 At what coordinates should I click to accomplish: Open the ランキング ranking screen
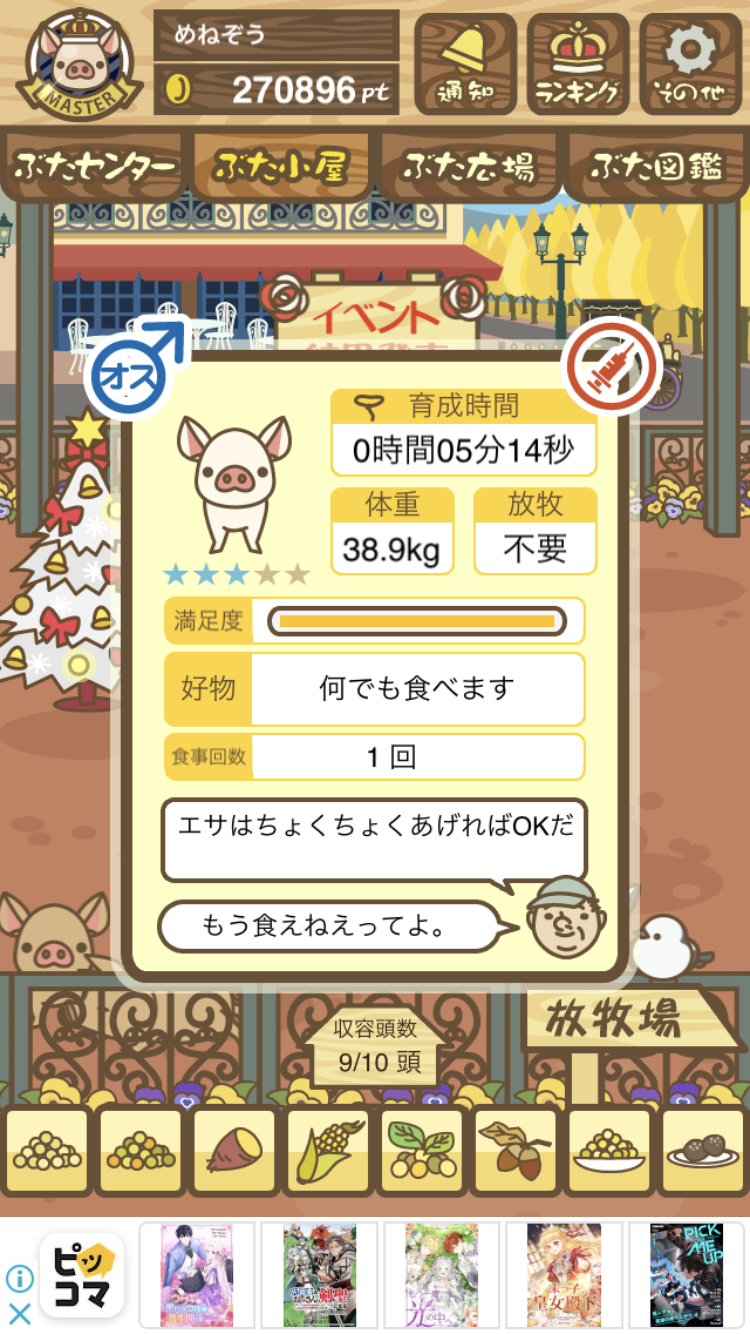(578, 63)
